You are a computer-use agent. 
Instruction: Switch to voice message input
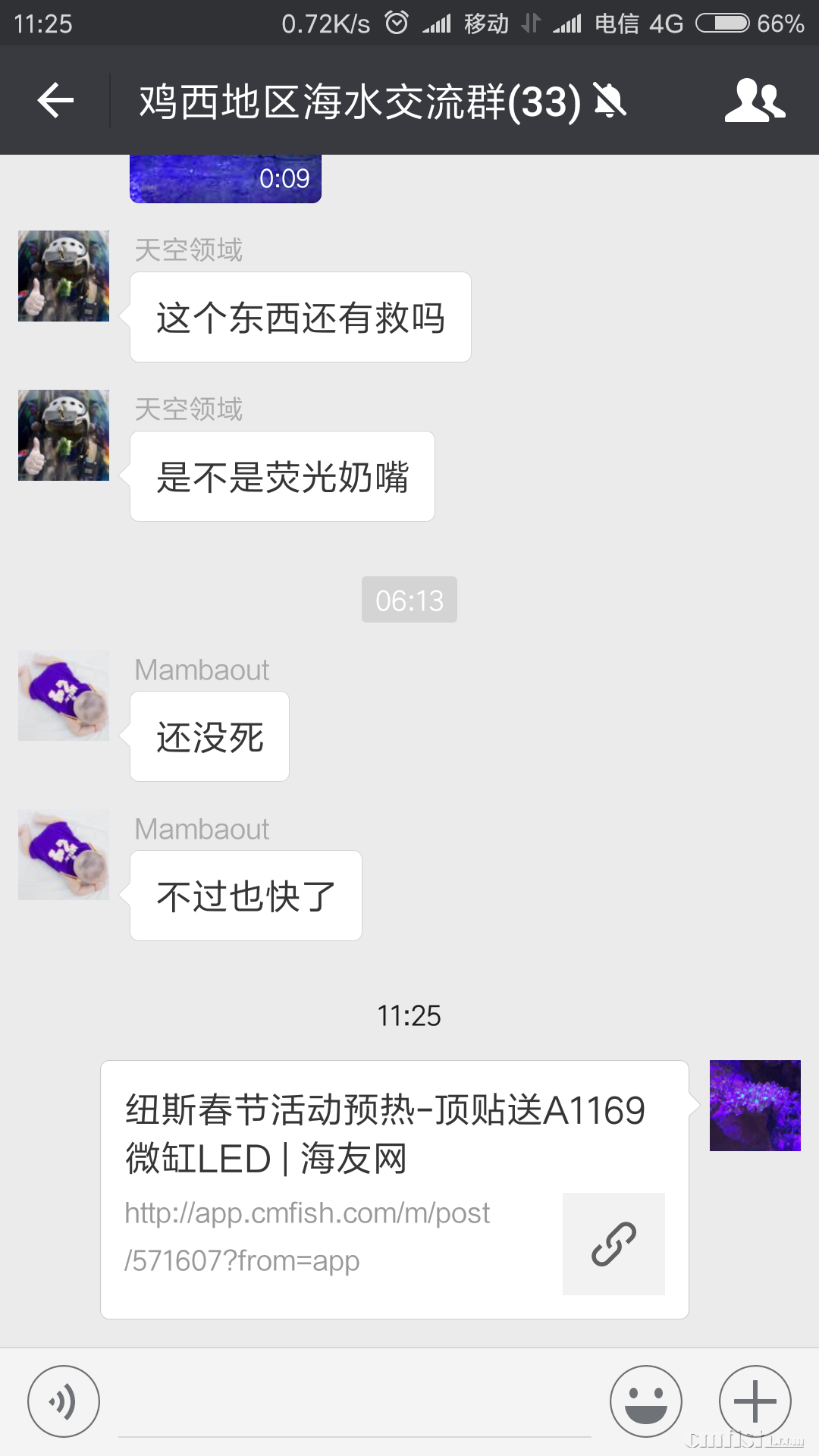[64, 1401]
